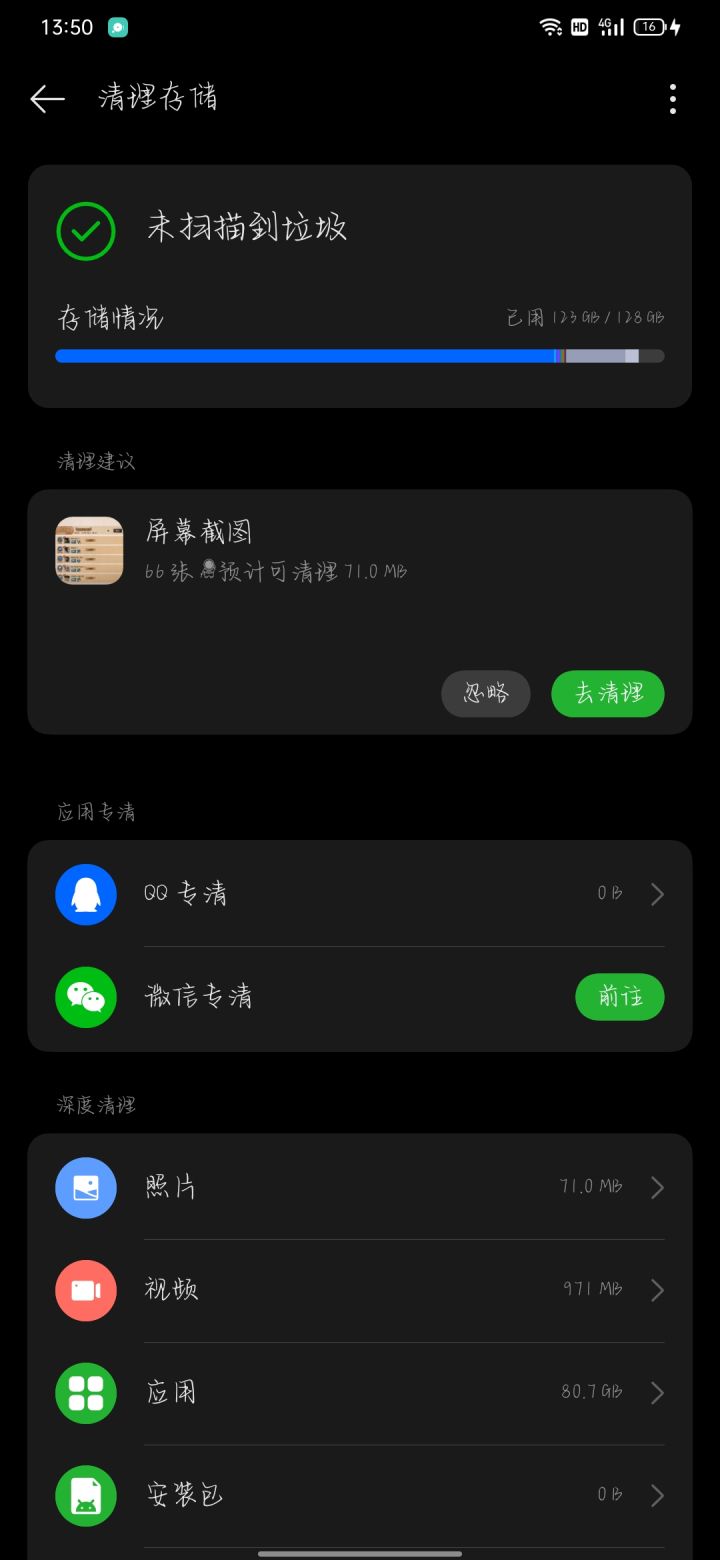Go back from 清理存储 screen
The width and height of the screenshot is (720, 1560).
[x=47, y=98]
